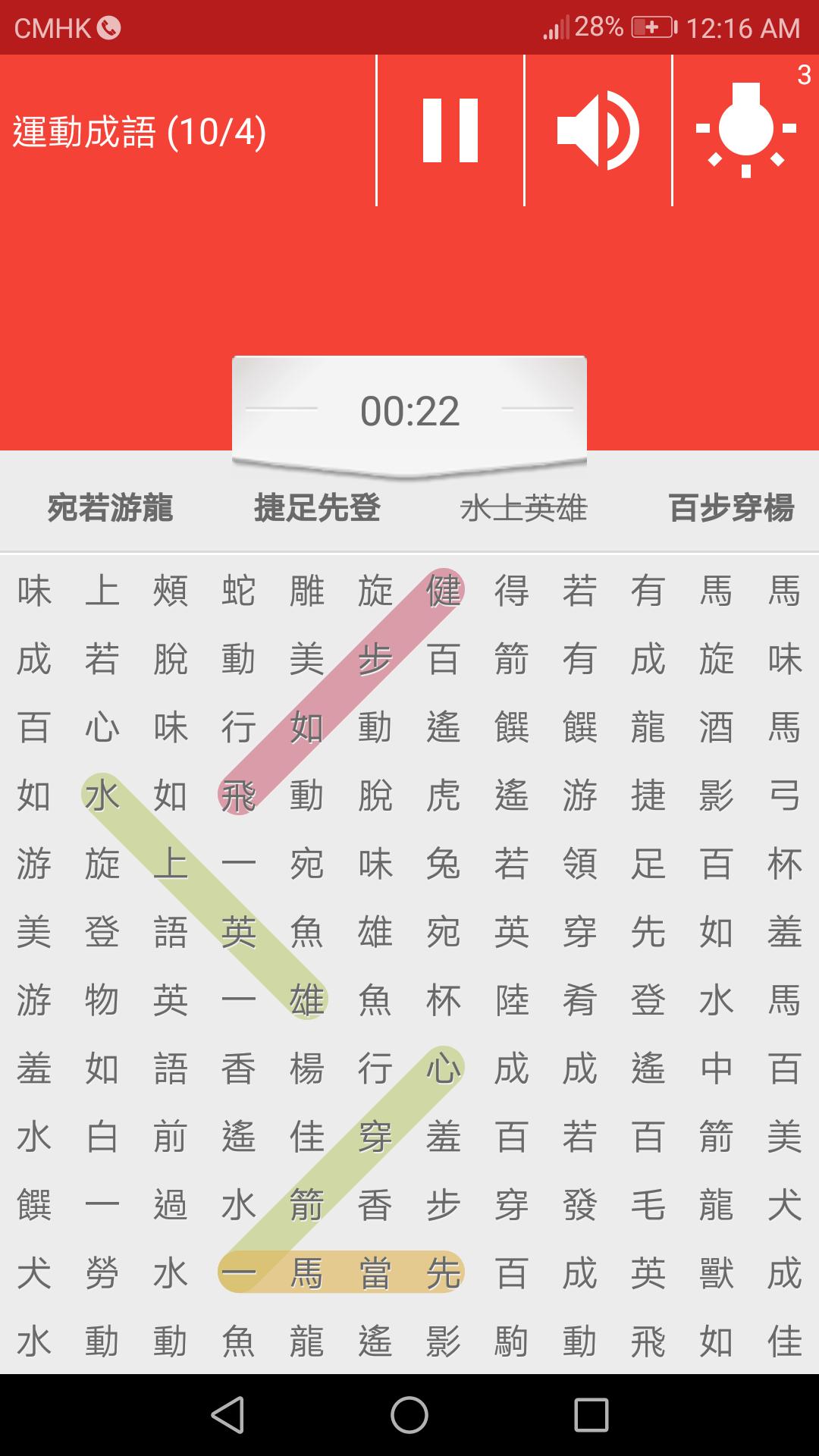
Task: Go to the system home screen
Action: [409, 1415]
